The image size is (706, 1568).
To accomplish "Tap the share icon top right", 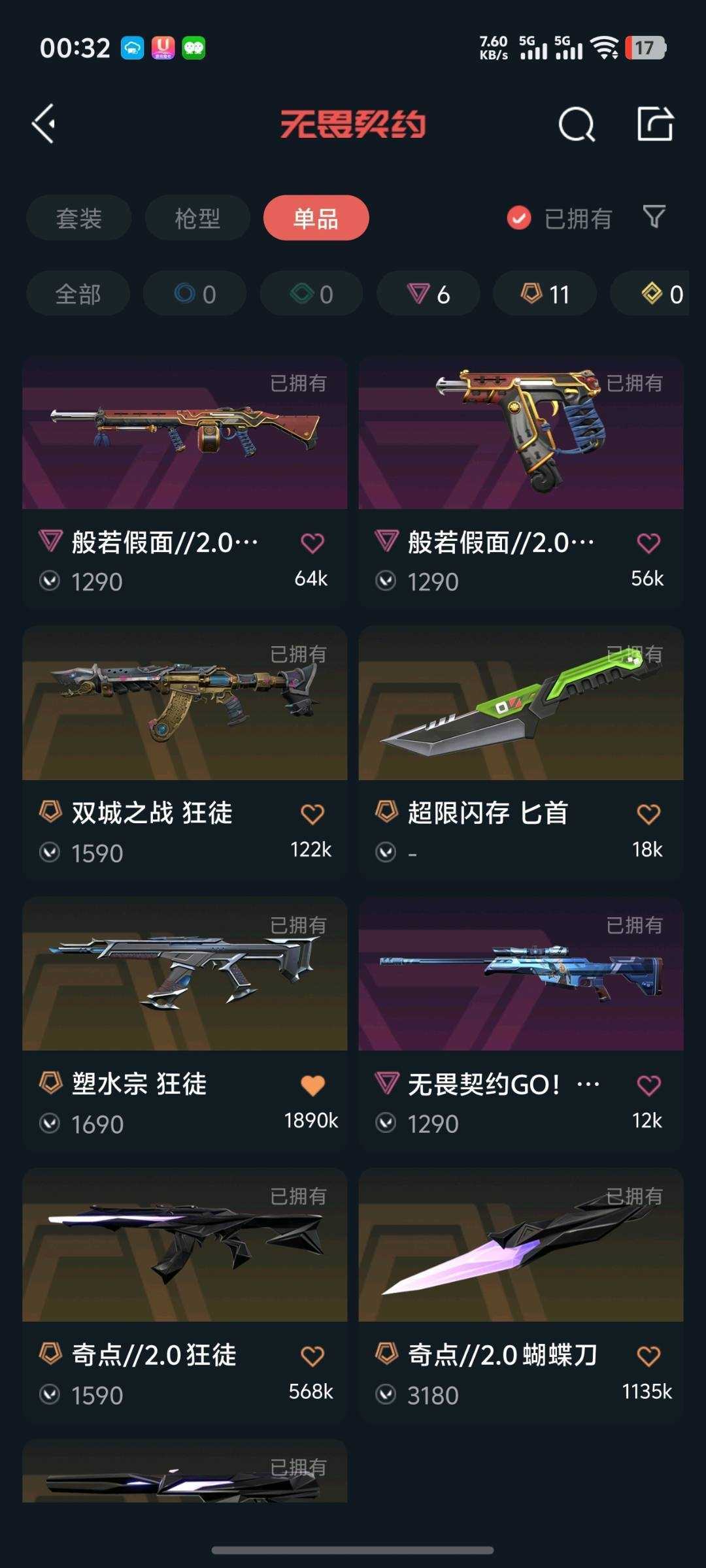I will 654,123.
